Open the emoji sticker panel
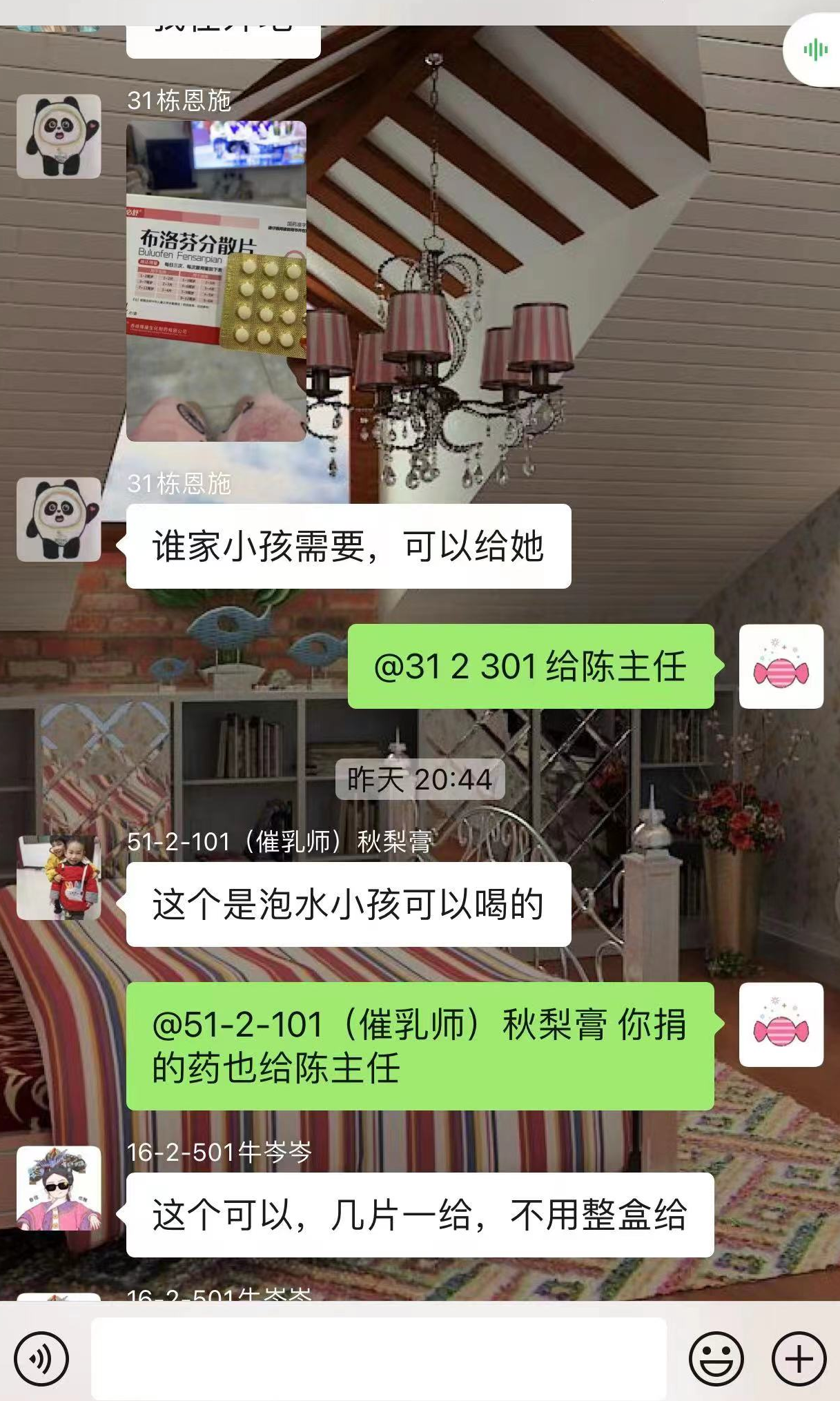The width and height of the screenshot is (840, 1401). 716,1358
